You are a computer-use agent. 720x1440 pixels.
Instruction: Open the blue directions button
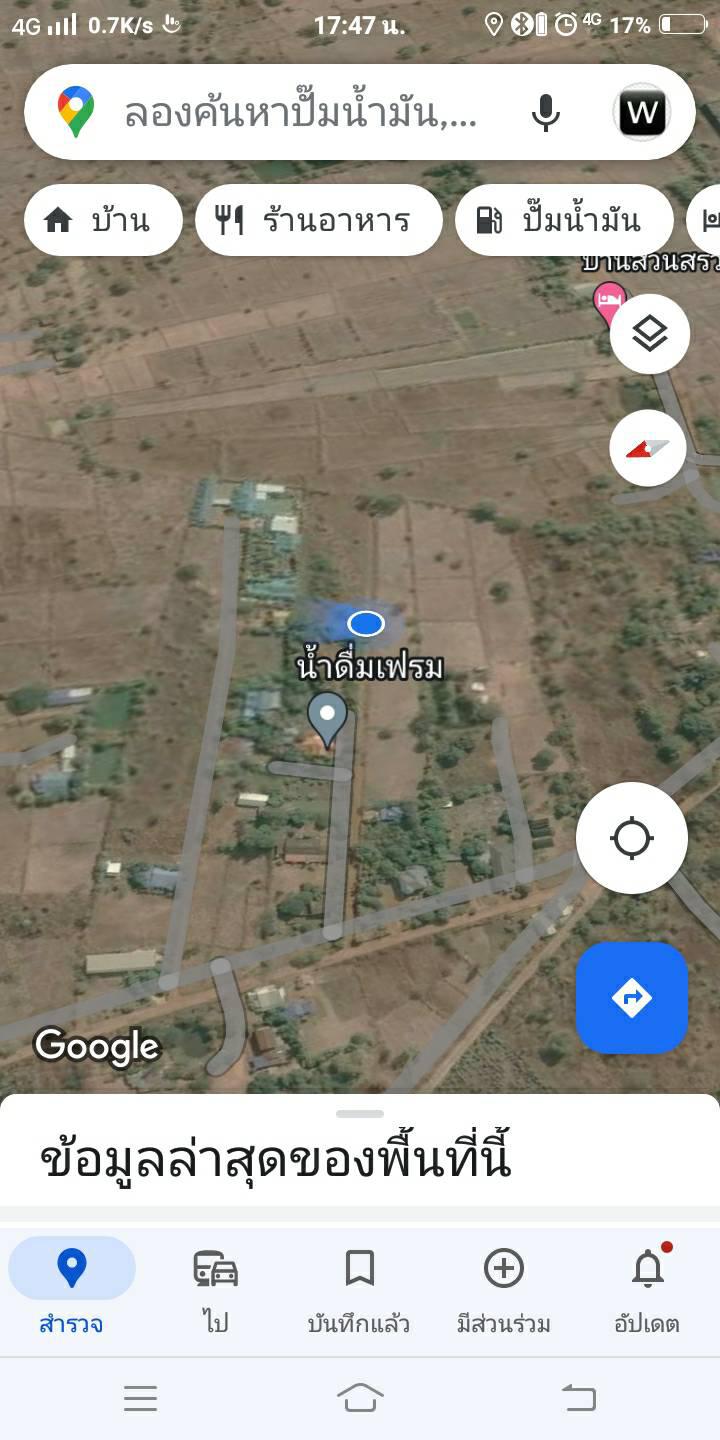pos(632,998)
